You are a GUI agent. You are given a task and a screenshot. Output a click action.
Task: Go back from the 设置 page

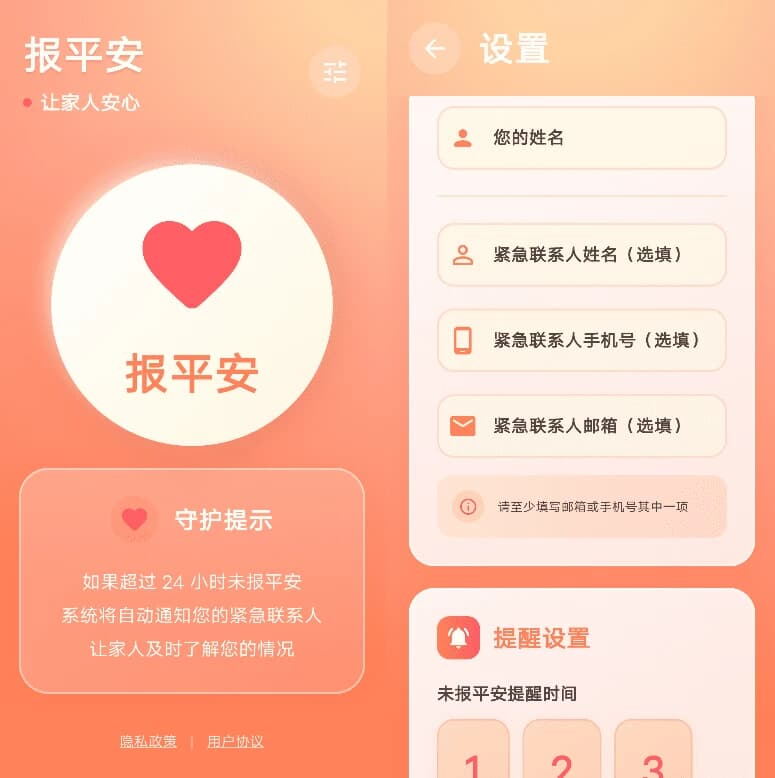point(434,49)
